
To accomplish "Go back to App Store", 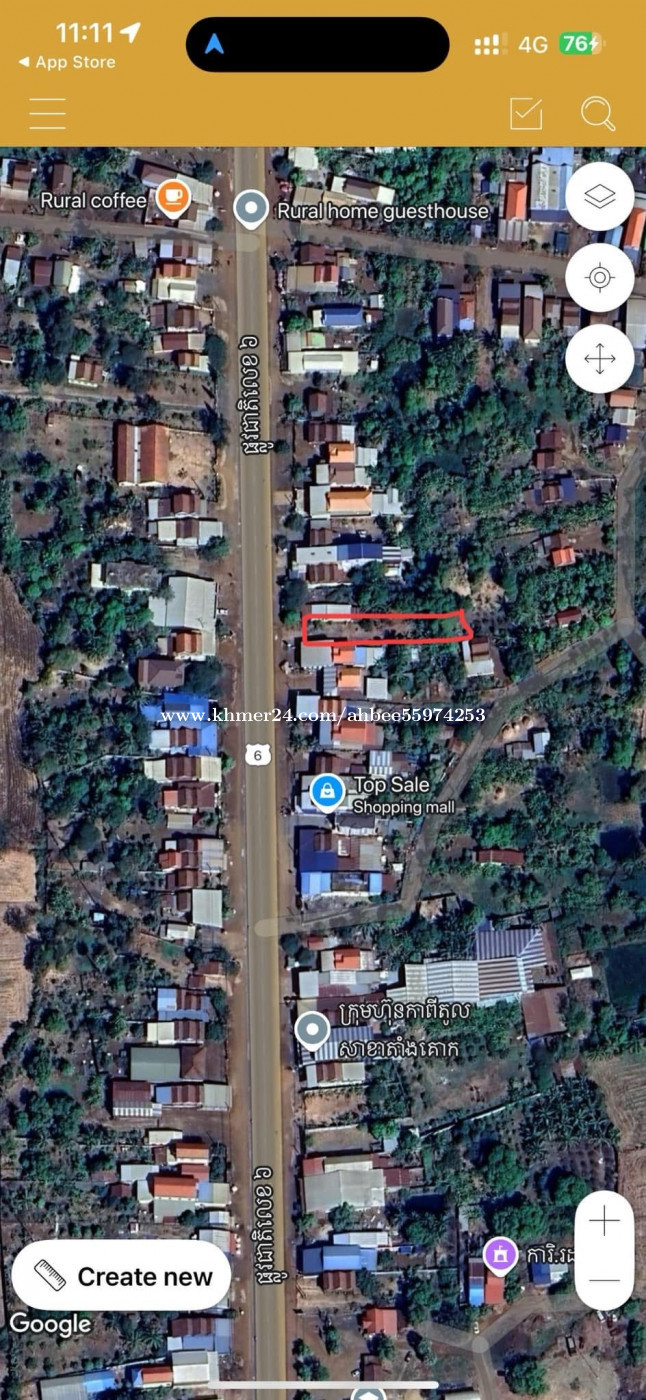I will (66, 62).
